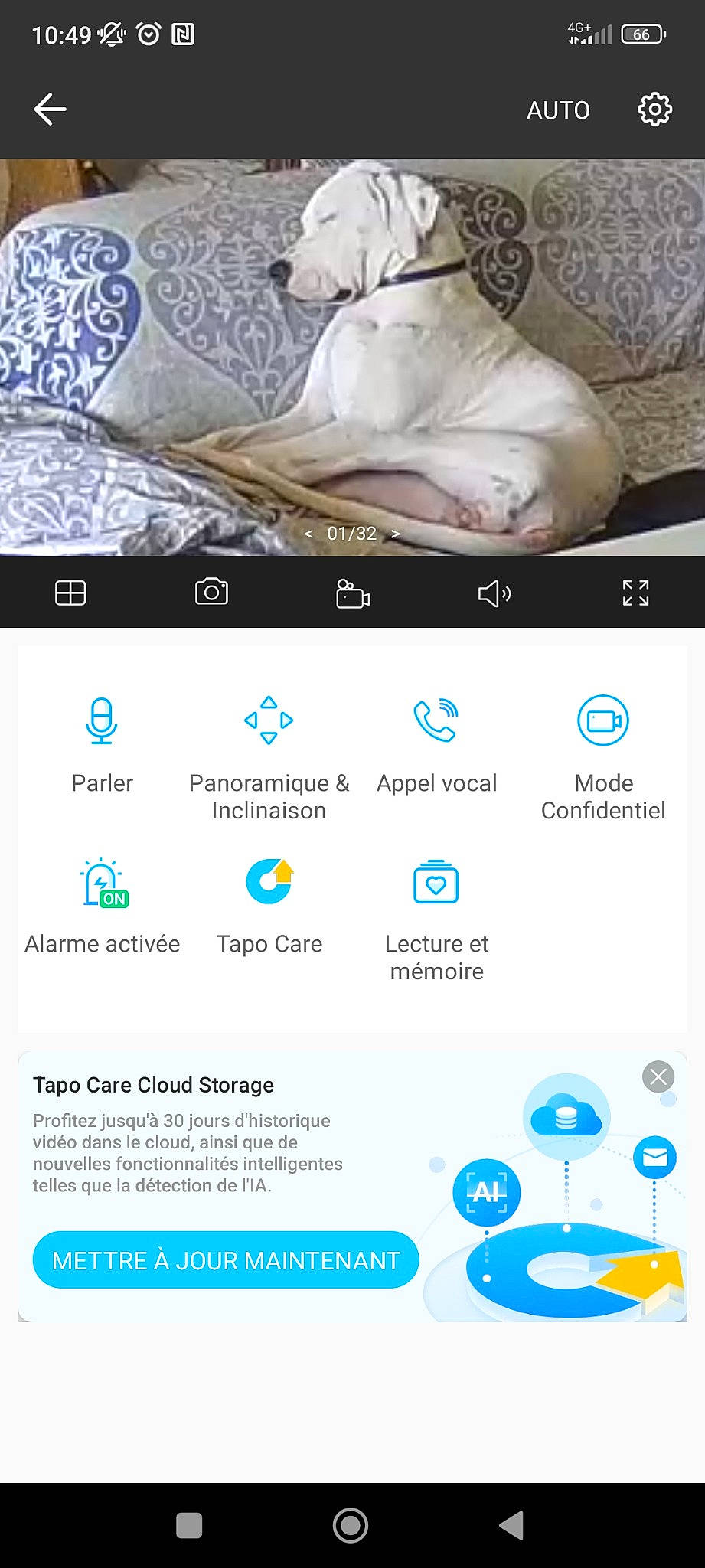Switch to multi-camera grid view
The image size is (705, 1568).
pyautogui.click(x=70, y=593)
